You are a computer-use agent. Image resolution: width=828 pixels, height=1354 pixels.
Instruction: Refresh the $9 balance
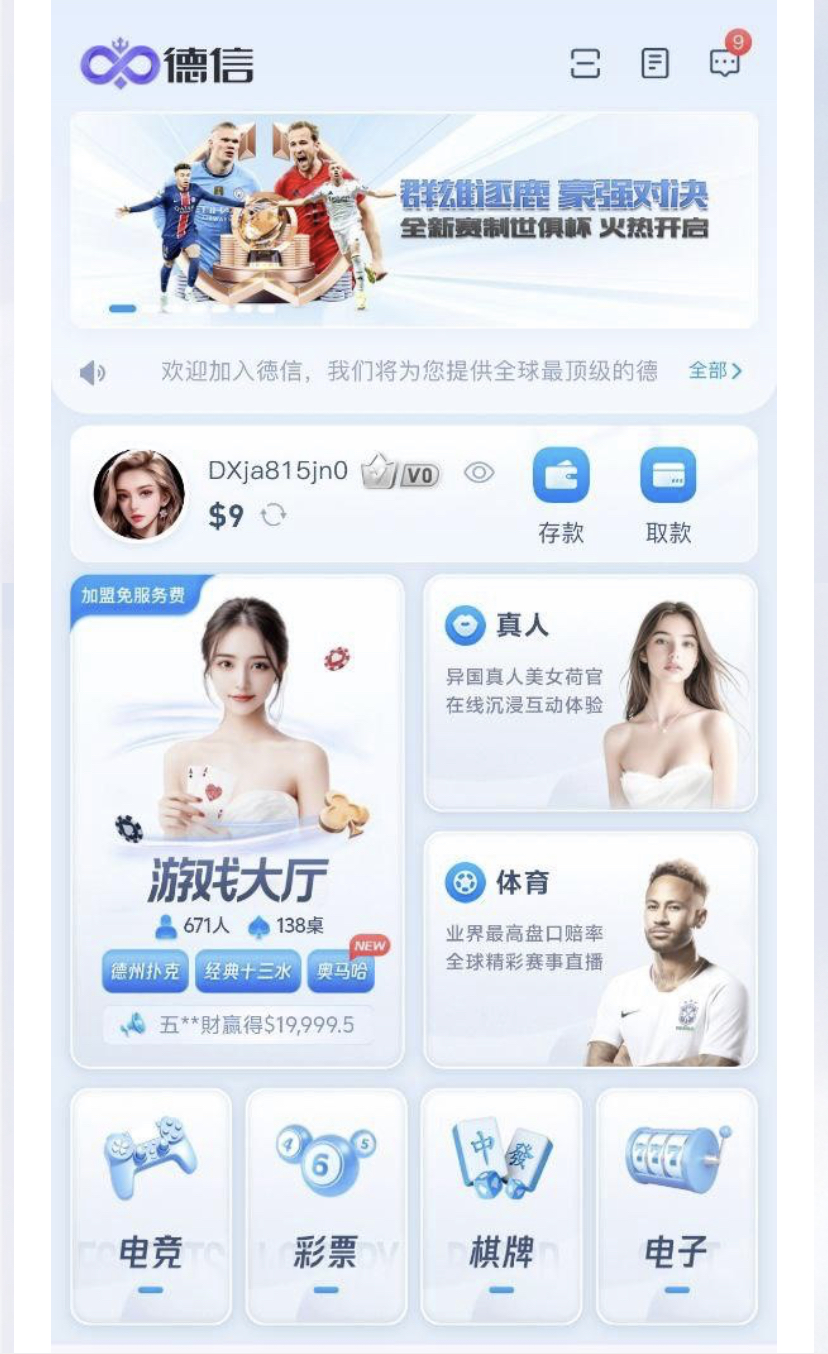coord(273,515)
